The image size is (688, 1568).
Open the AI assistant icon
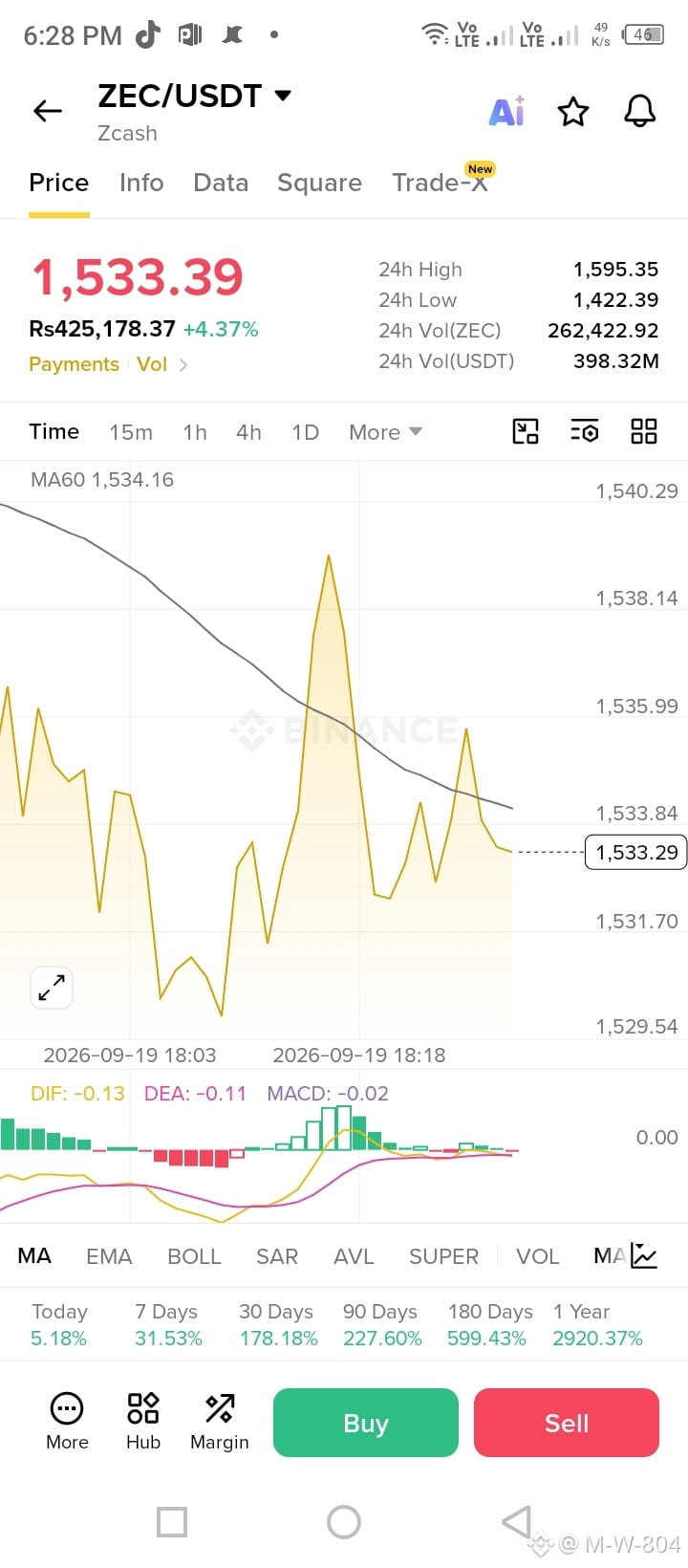[507, 111]
